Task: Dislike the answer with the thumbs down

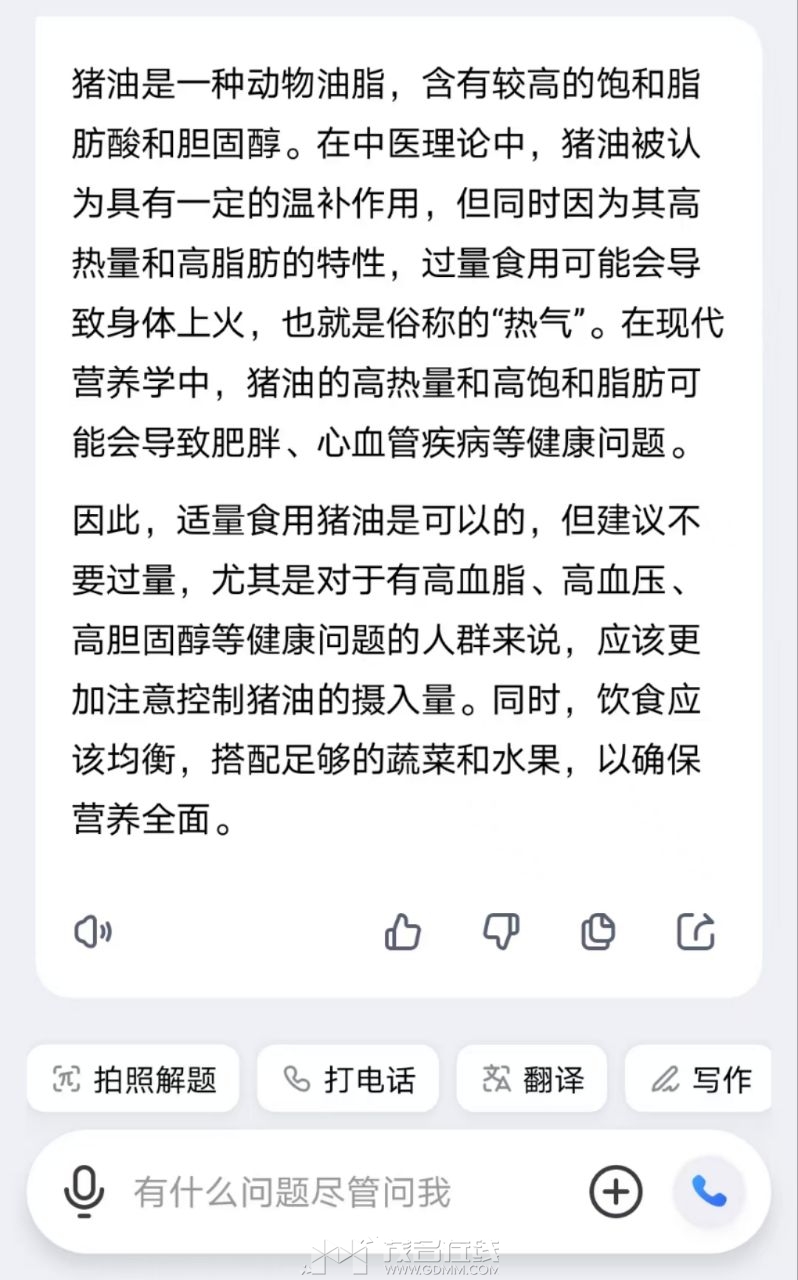Action: pyautogui.click(x=501, y=932)
